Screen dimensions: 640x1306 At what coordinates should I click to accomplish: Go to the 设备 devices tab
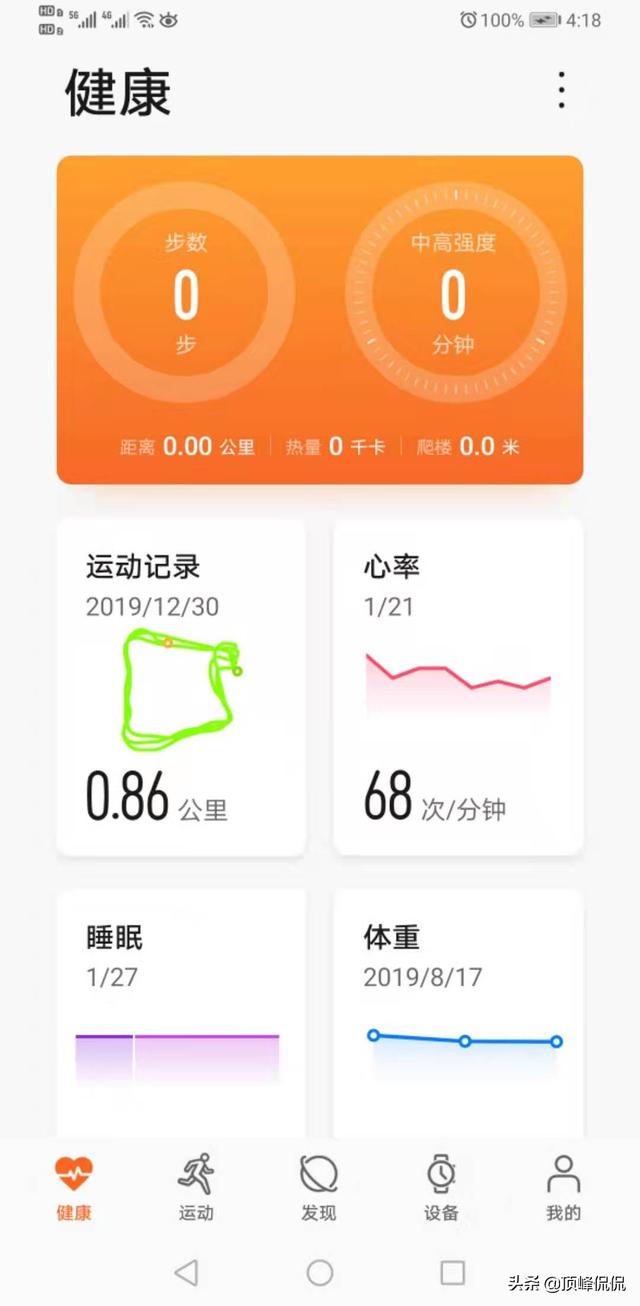tap(441, 1188)
